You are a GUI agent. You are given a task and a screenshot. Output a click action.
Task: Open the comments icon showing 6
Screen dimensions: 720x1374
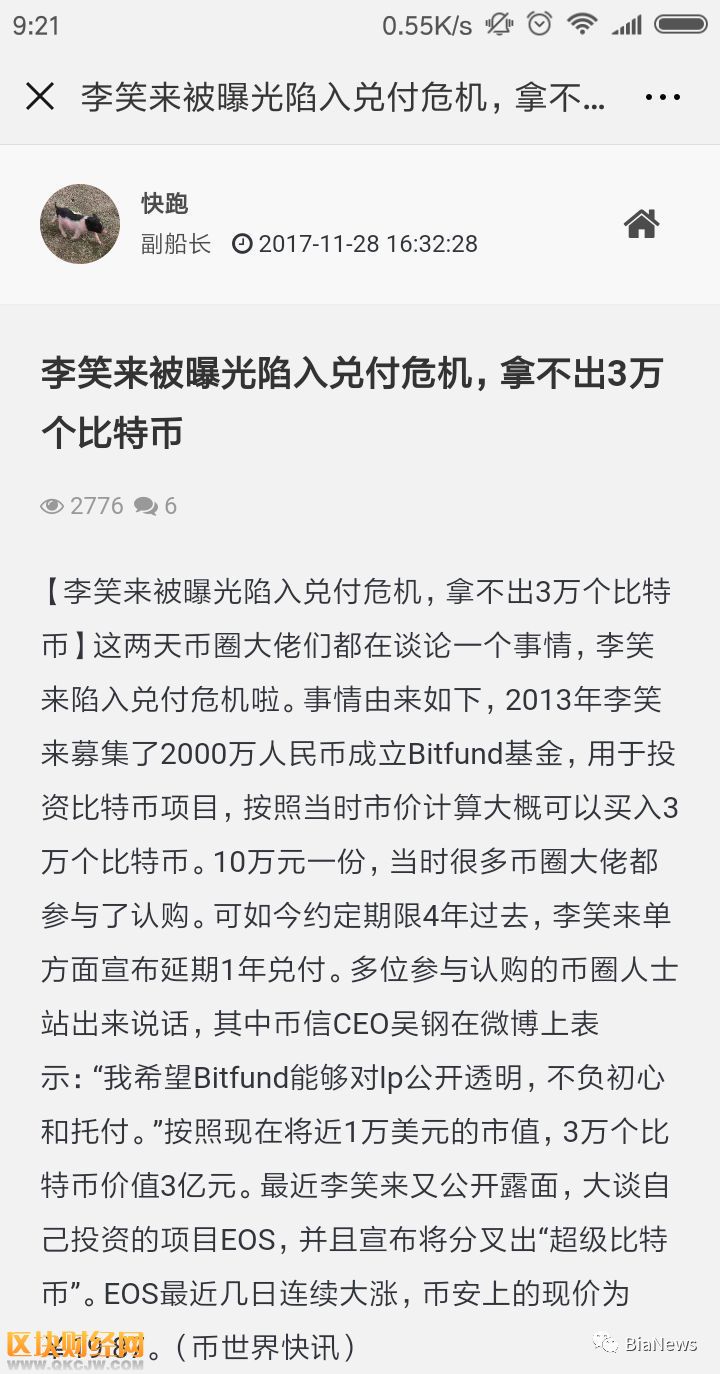click(x=146, y=507)
